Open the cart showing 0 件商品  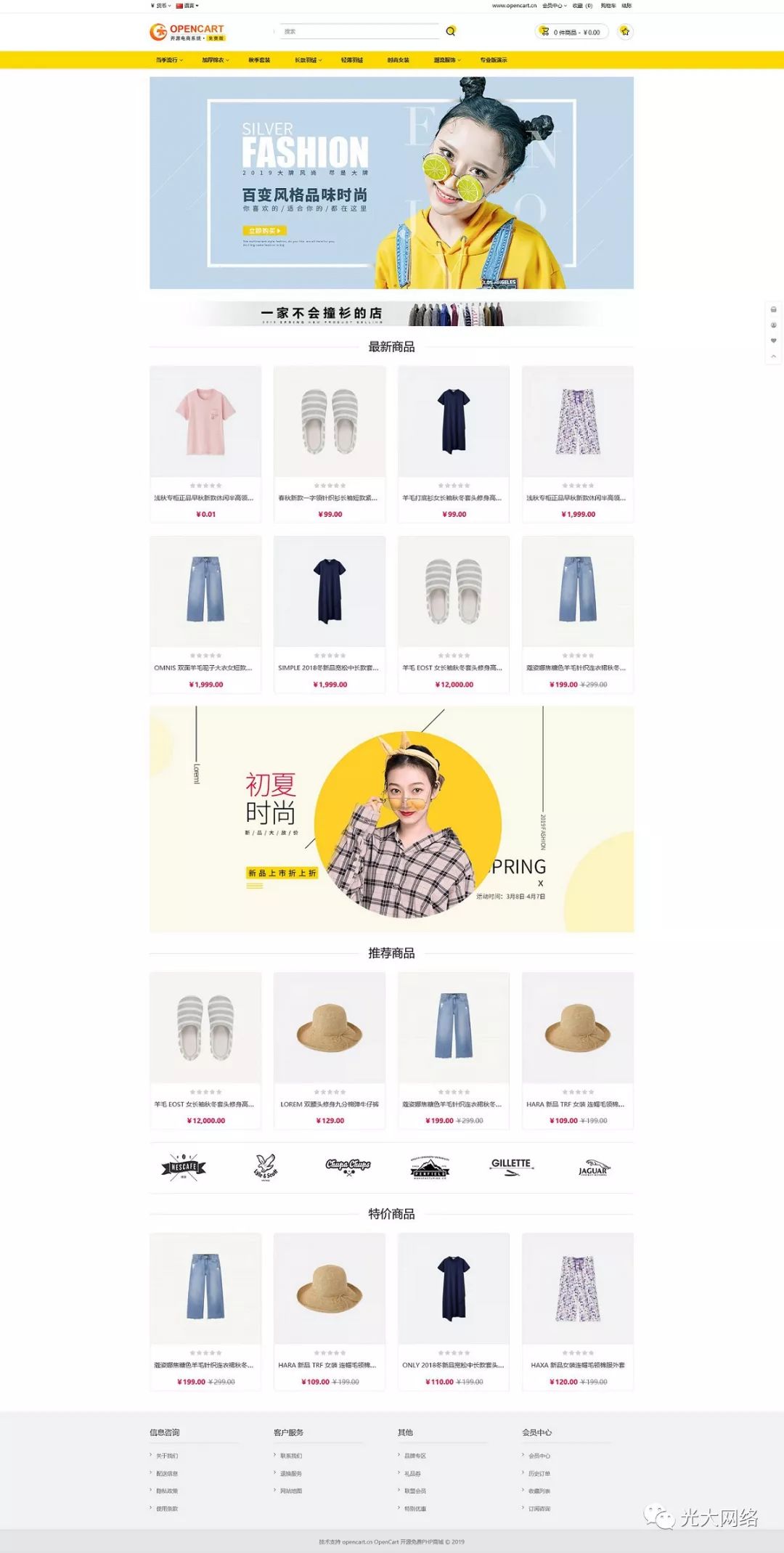coord(571,32)
